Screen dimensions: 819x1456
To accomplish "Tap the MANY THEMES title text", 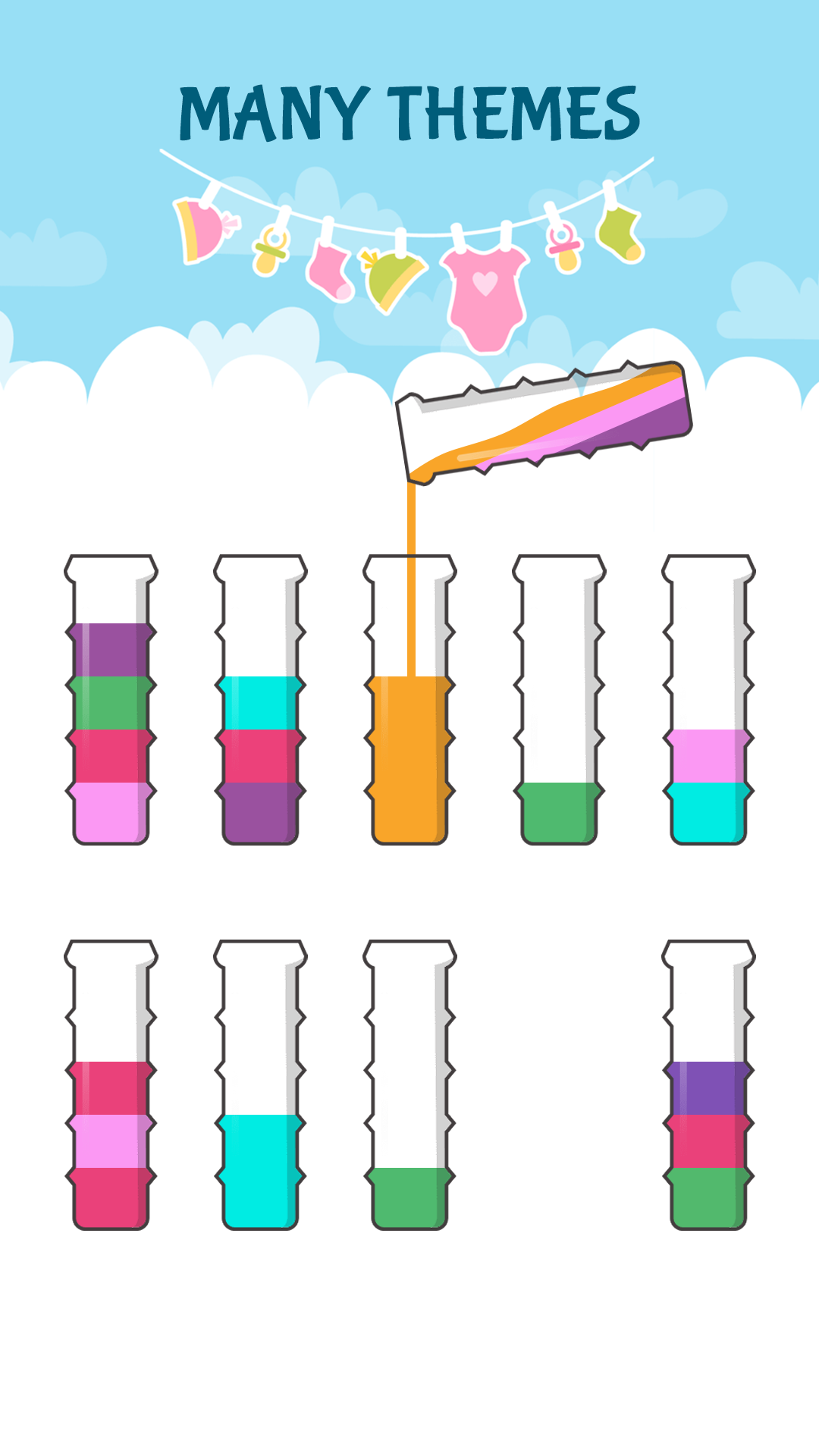I will (409, 110).
